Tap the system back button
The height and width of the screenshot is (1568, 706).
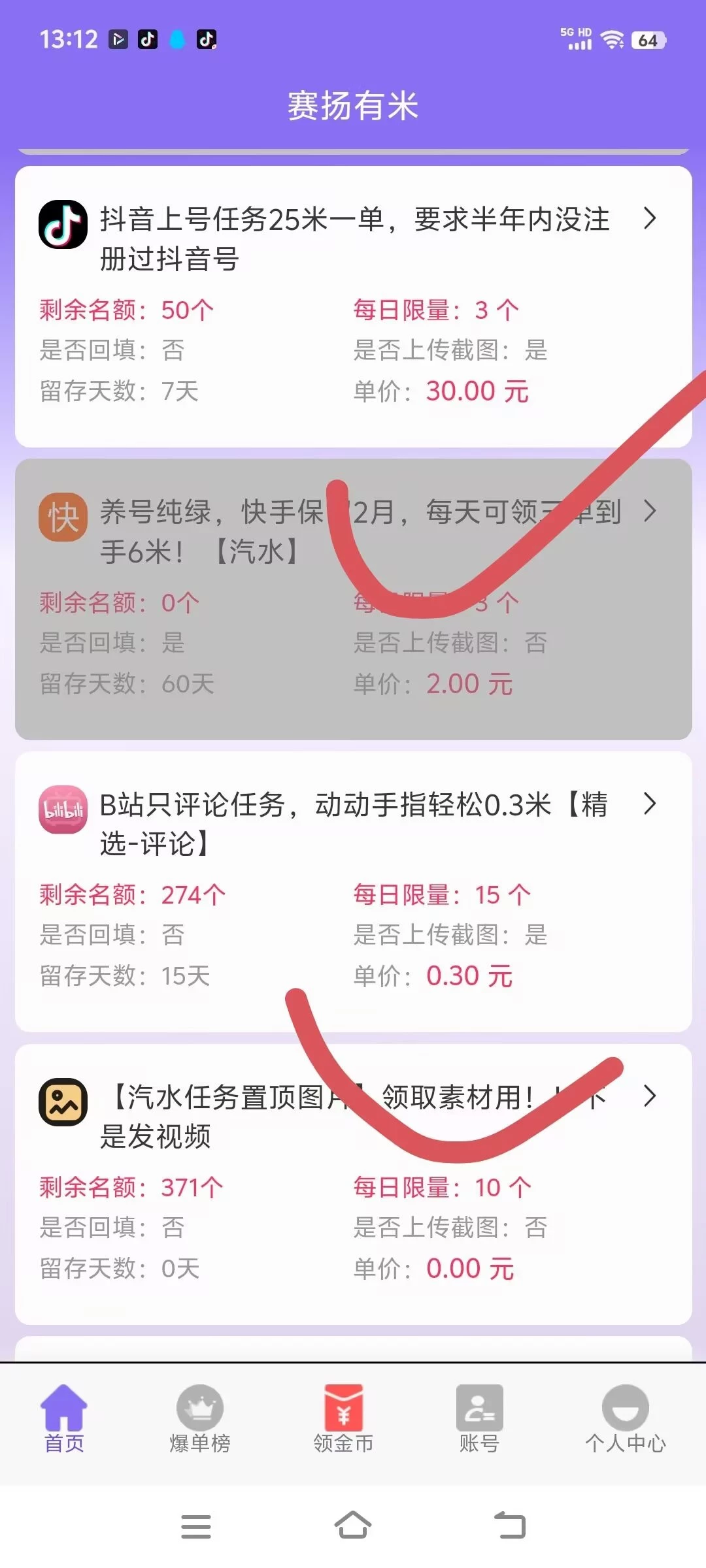(510, 1526)
